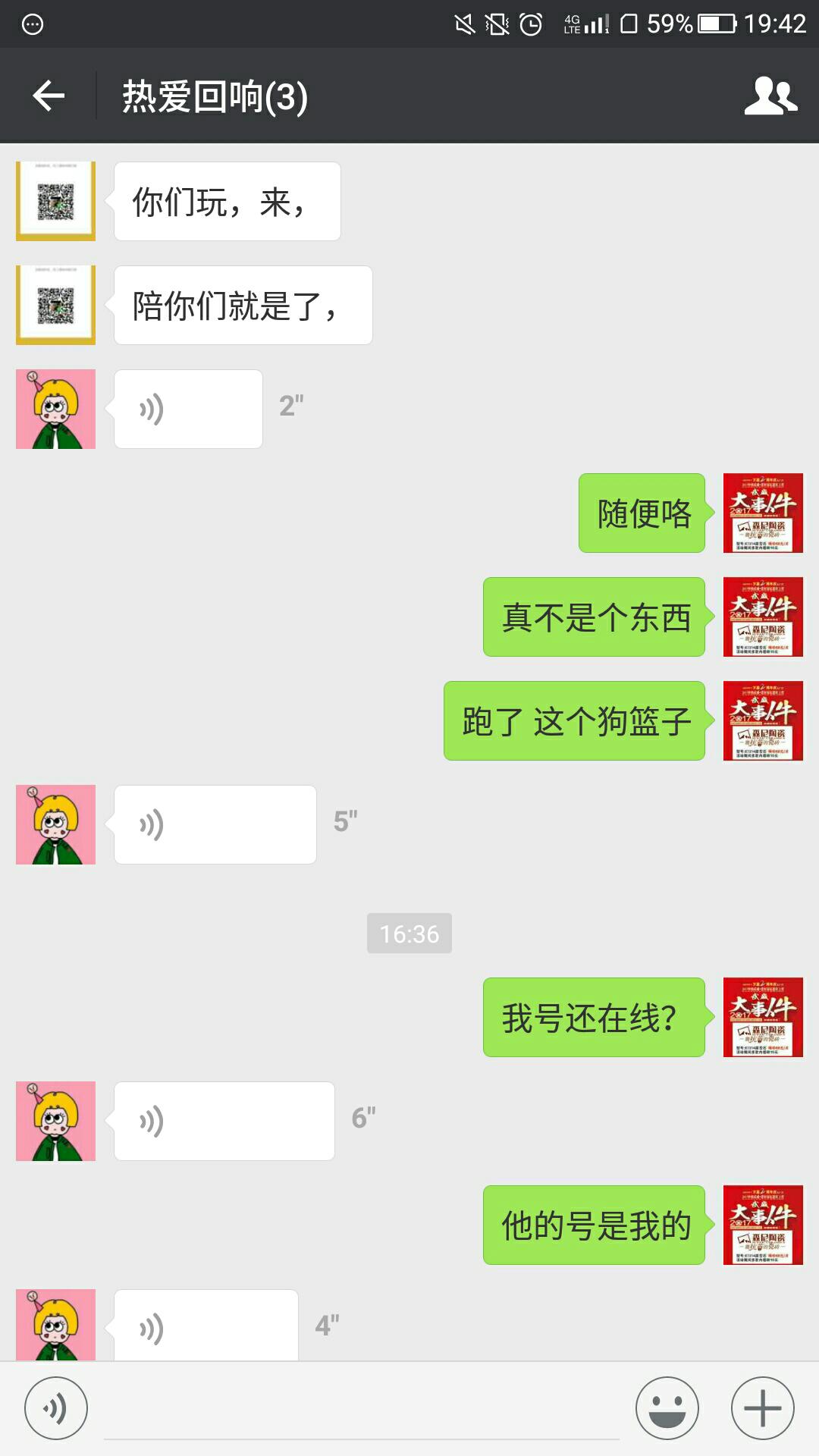Switch to voice input mode
The width and height of the screenshot is (819, 1456).
(55, 1408)
